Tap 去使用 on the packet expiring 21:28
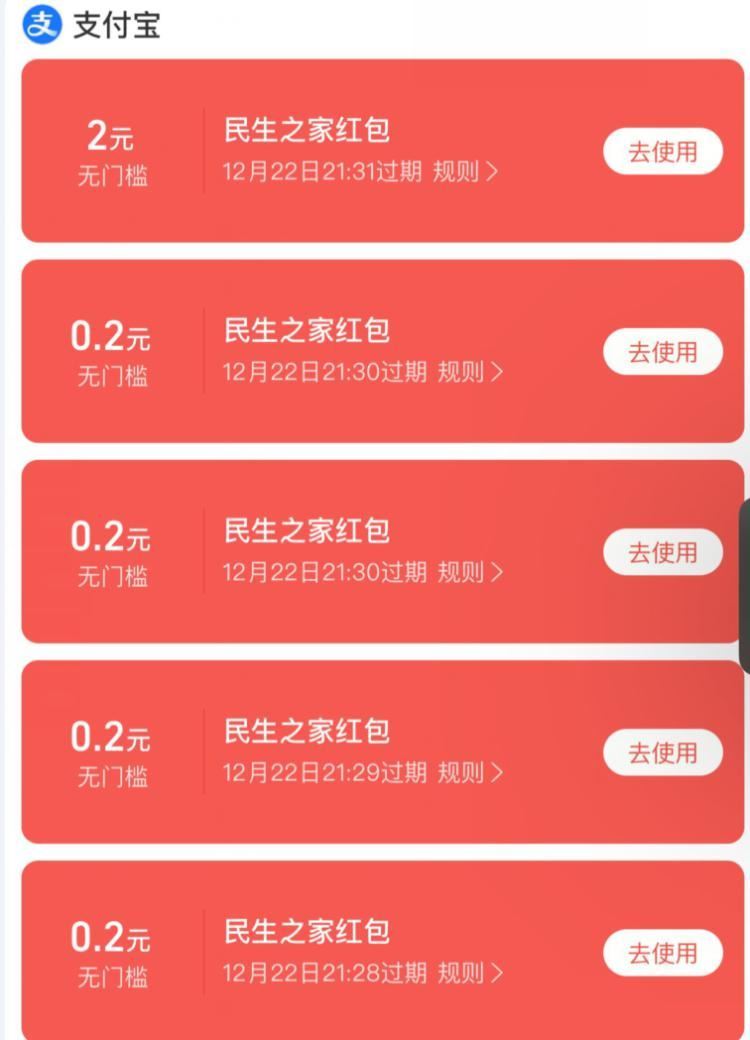 (x=663, y=952)
